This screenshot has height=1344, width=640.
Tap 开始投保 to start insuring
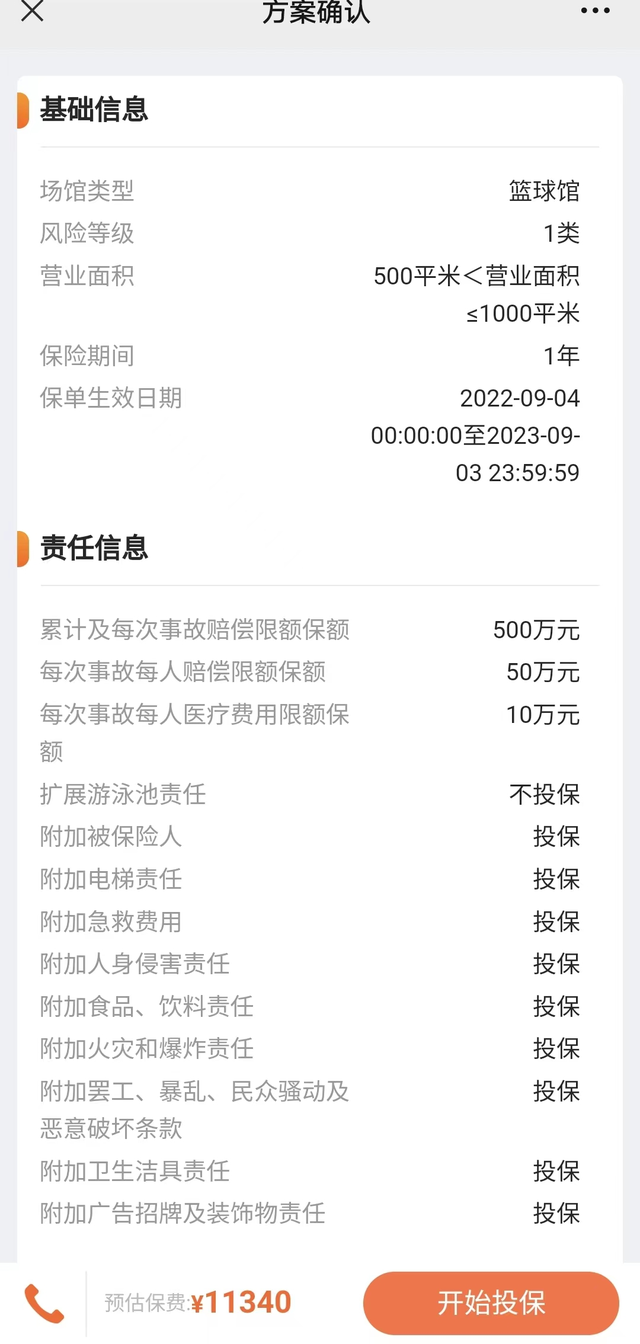491,1303
